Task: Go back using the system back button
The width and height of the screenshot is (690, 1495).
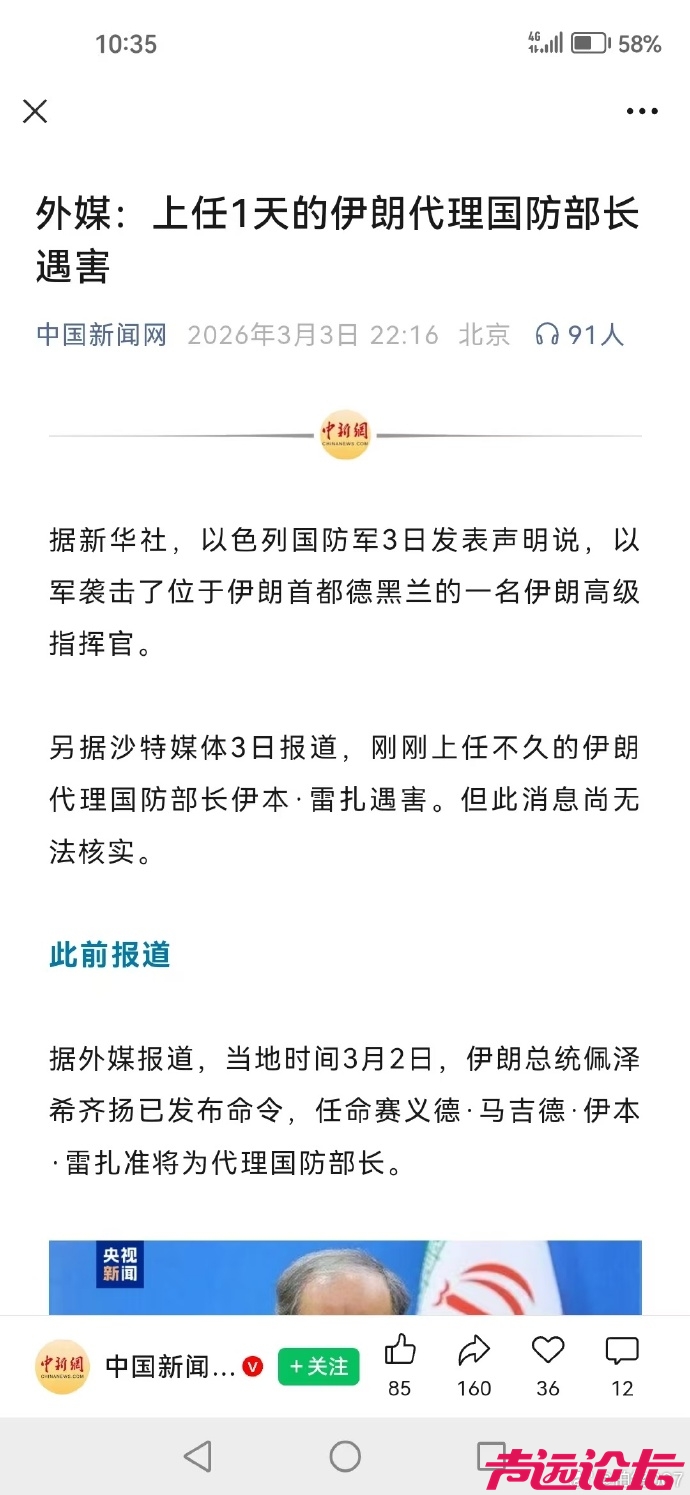Action: (x=198, y=1456)
